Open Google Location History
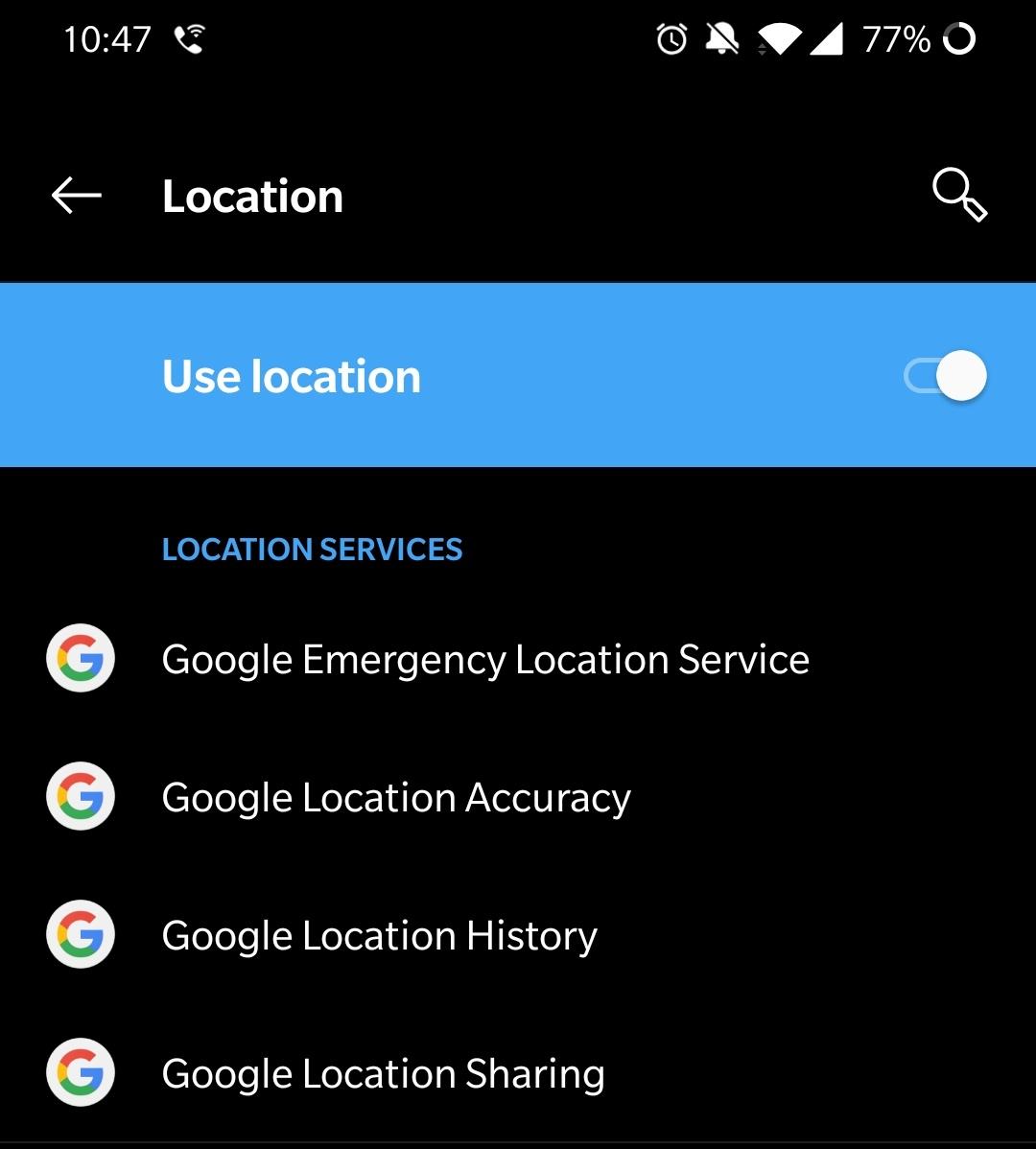The width and height of the screenshot is (1036, 1149). (x=379, y=936)
